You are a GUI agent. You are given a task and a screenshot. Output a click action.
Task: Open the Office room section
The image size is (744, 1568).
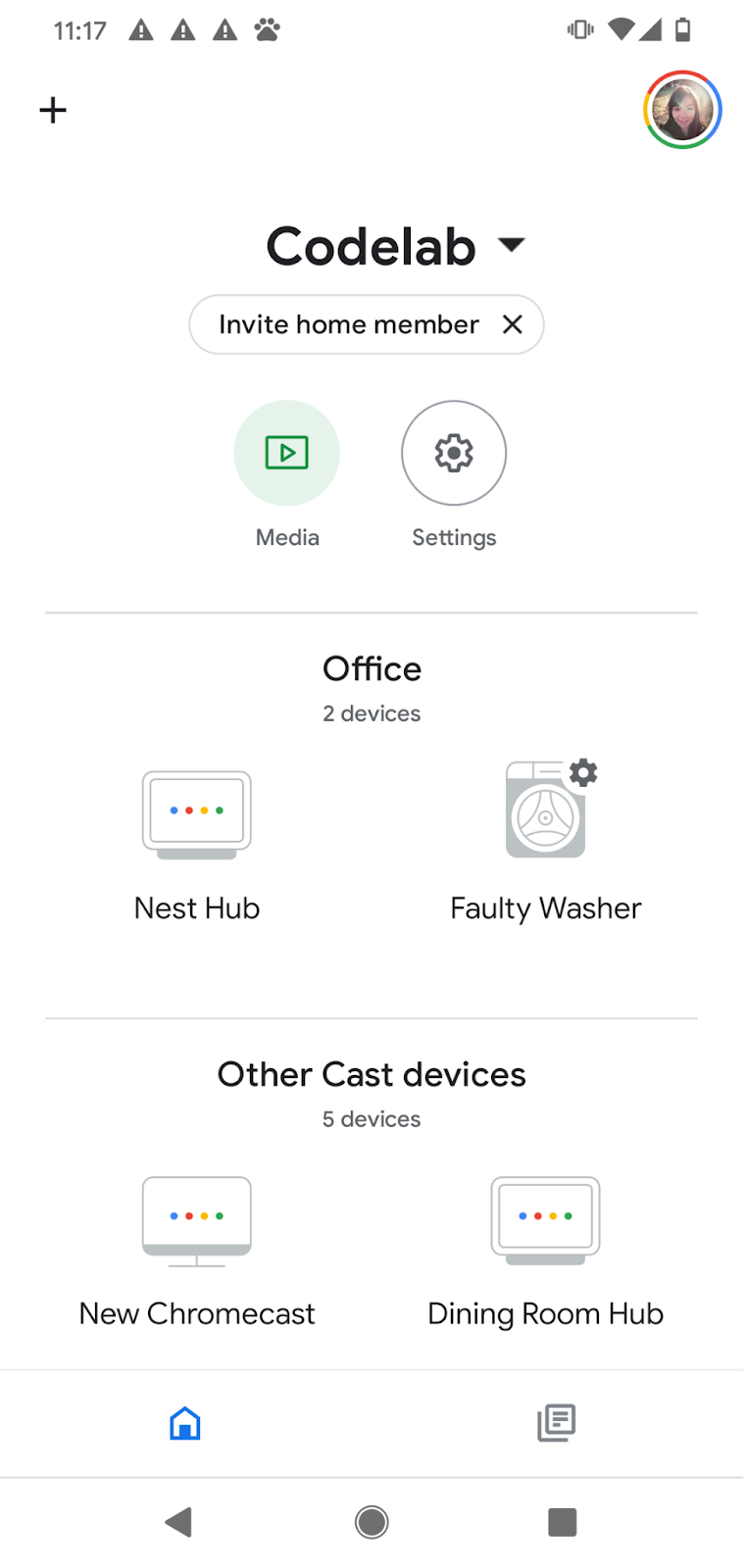pyautogui.click(x=372, y=668)
